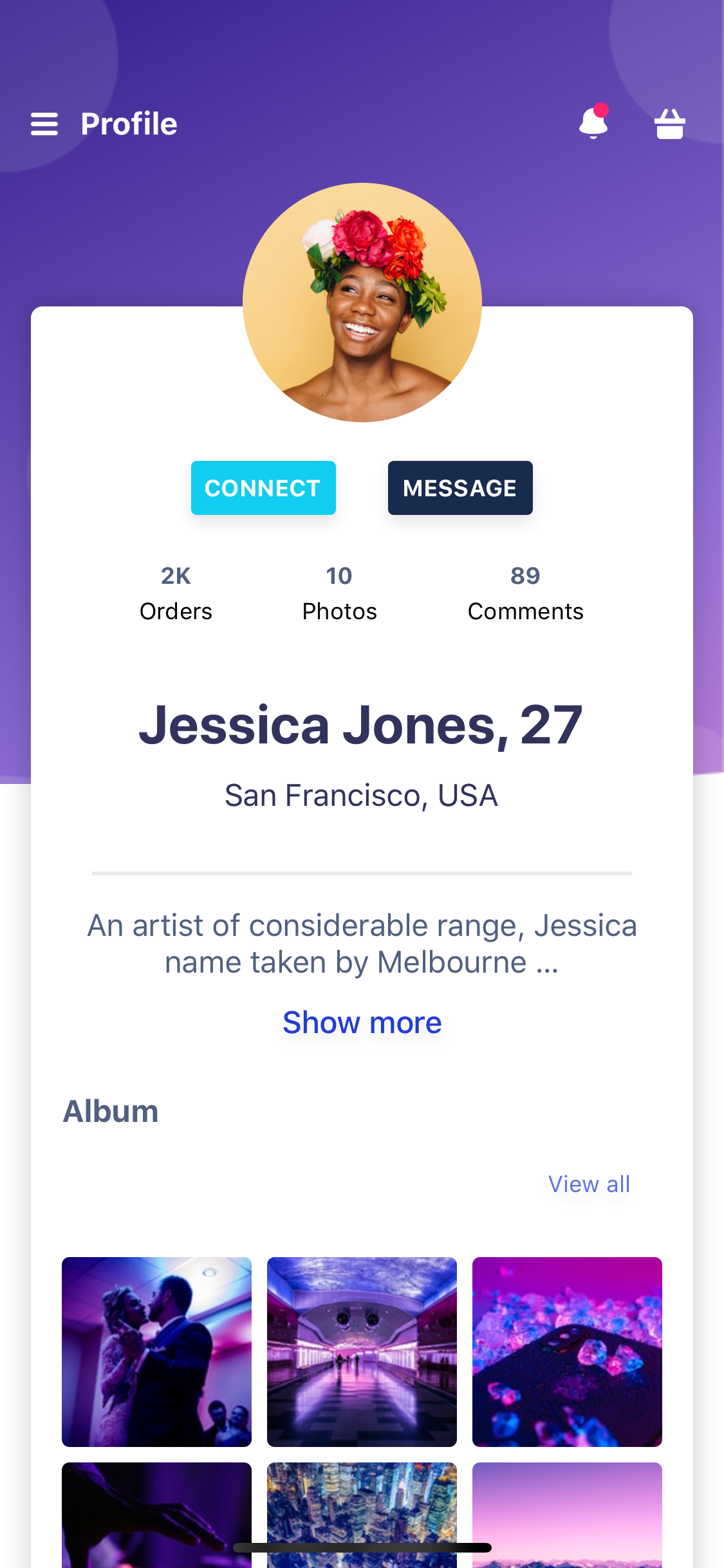The image size is (724, 1568).
Task: View the 2K Orders count
Action: (175, 592)
